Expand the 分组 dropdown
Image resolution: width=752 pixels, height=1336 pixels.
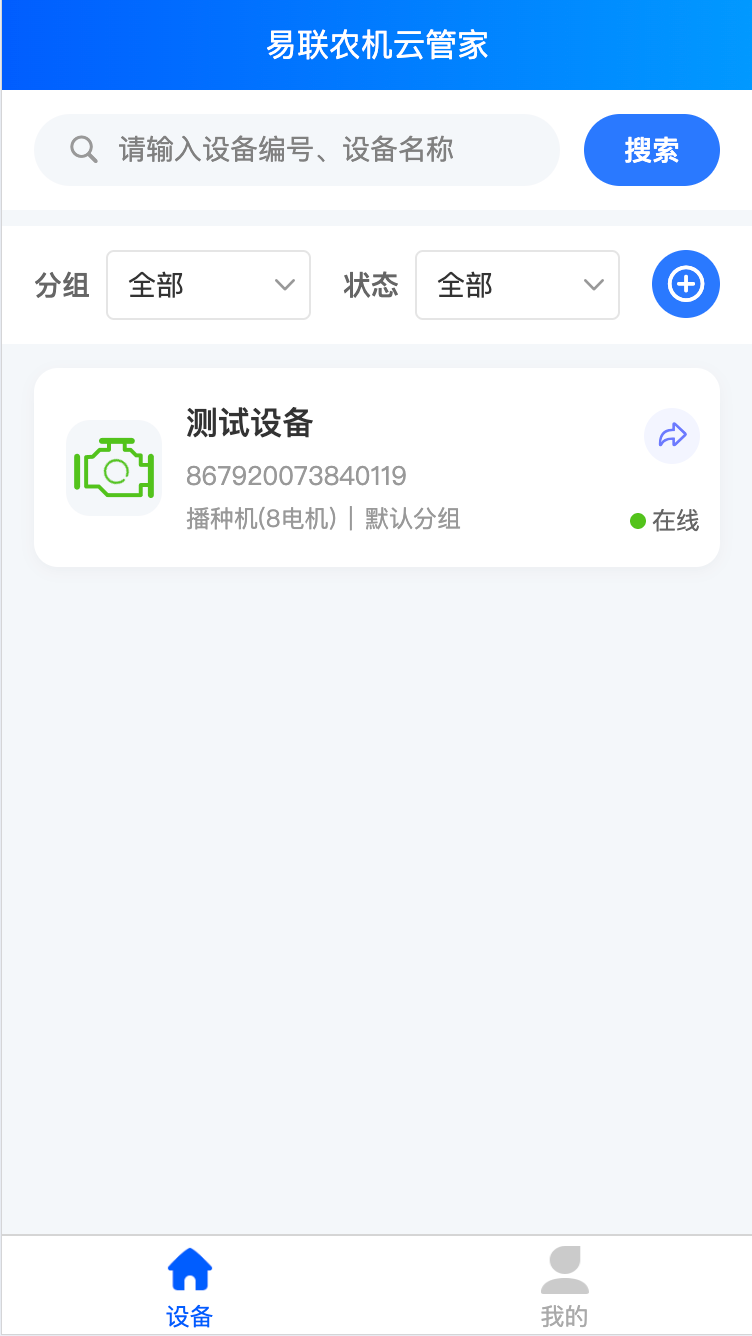[208, 285]
